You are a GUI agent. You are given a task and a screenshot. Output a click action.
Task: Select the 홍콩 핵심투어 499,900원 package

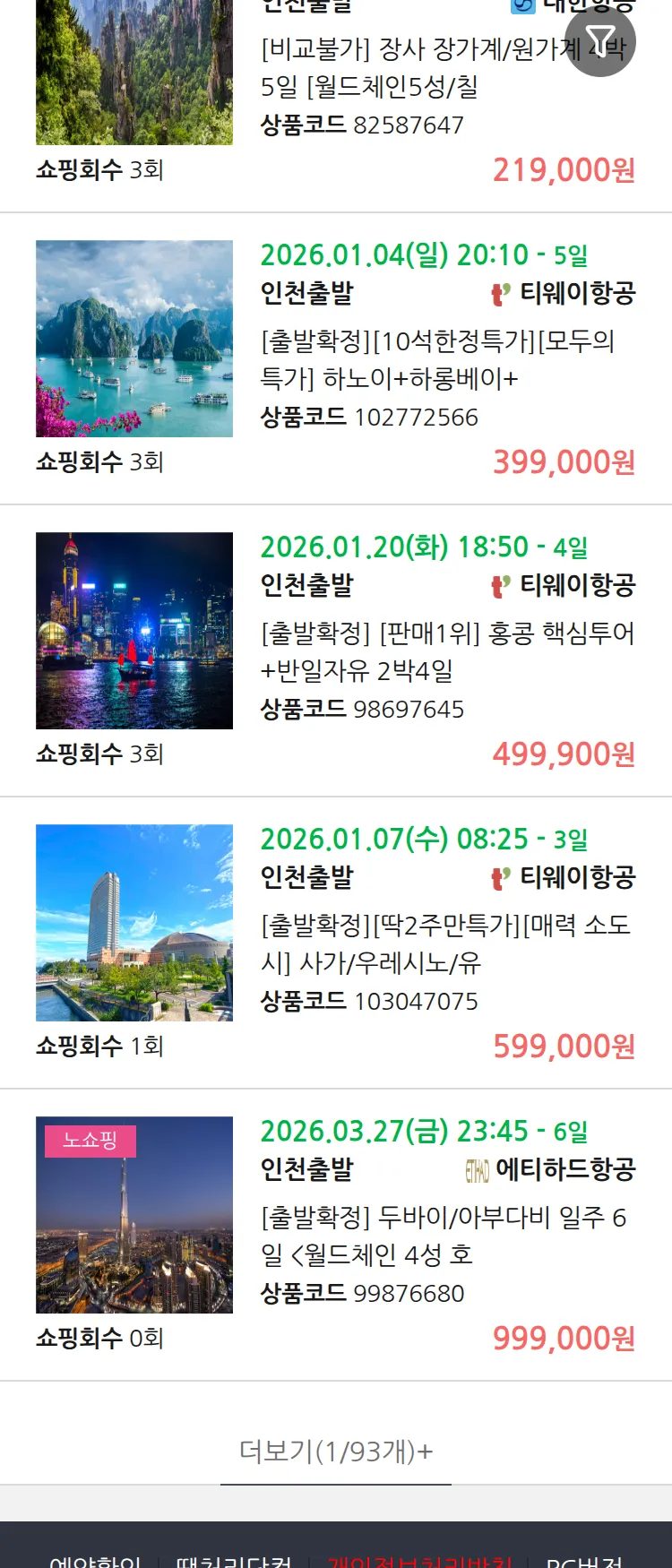point(446,651)
